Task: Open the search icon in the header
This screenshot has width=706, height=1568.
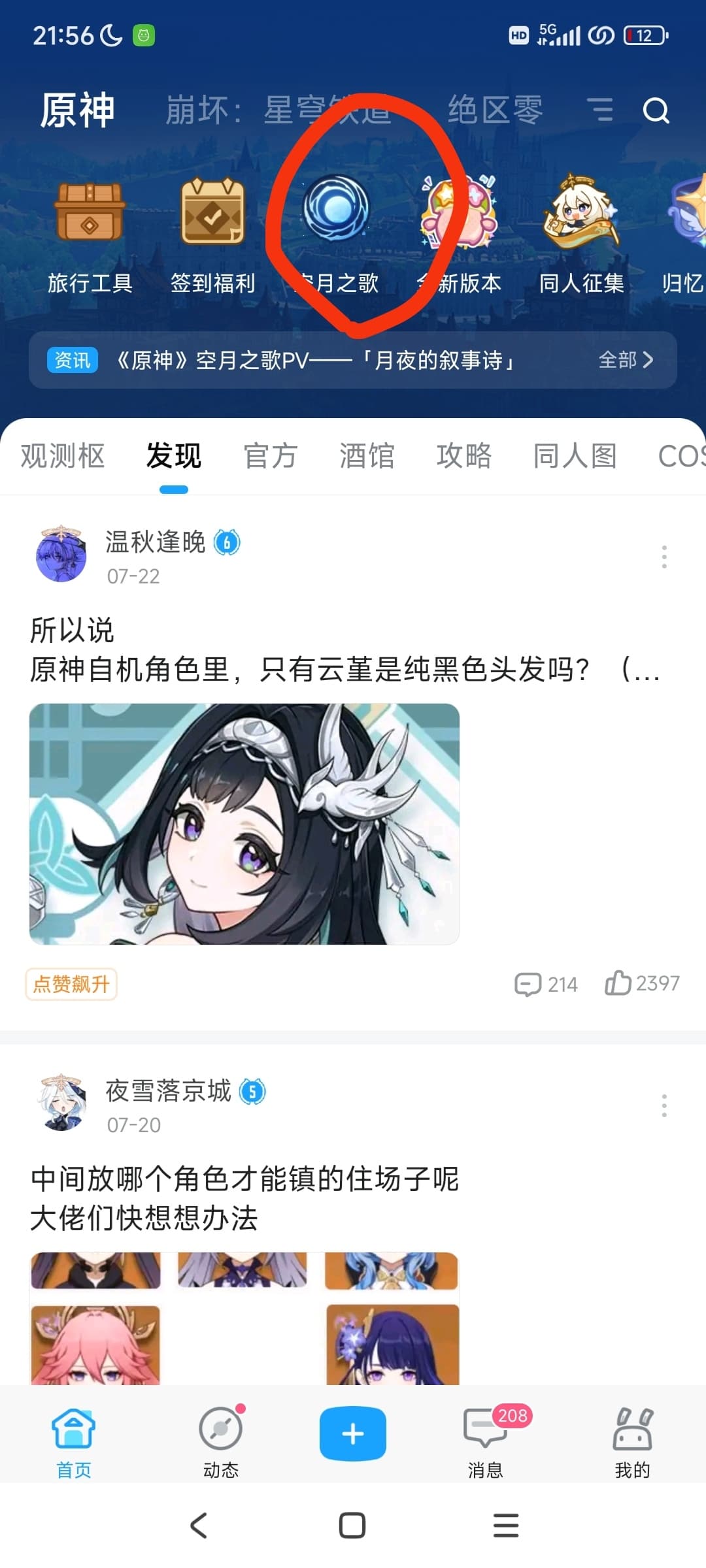Action: [656, 110]
